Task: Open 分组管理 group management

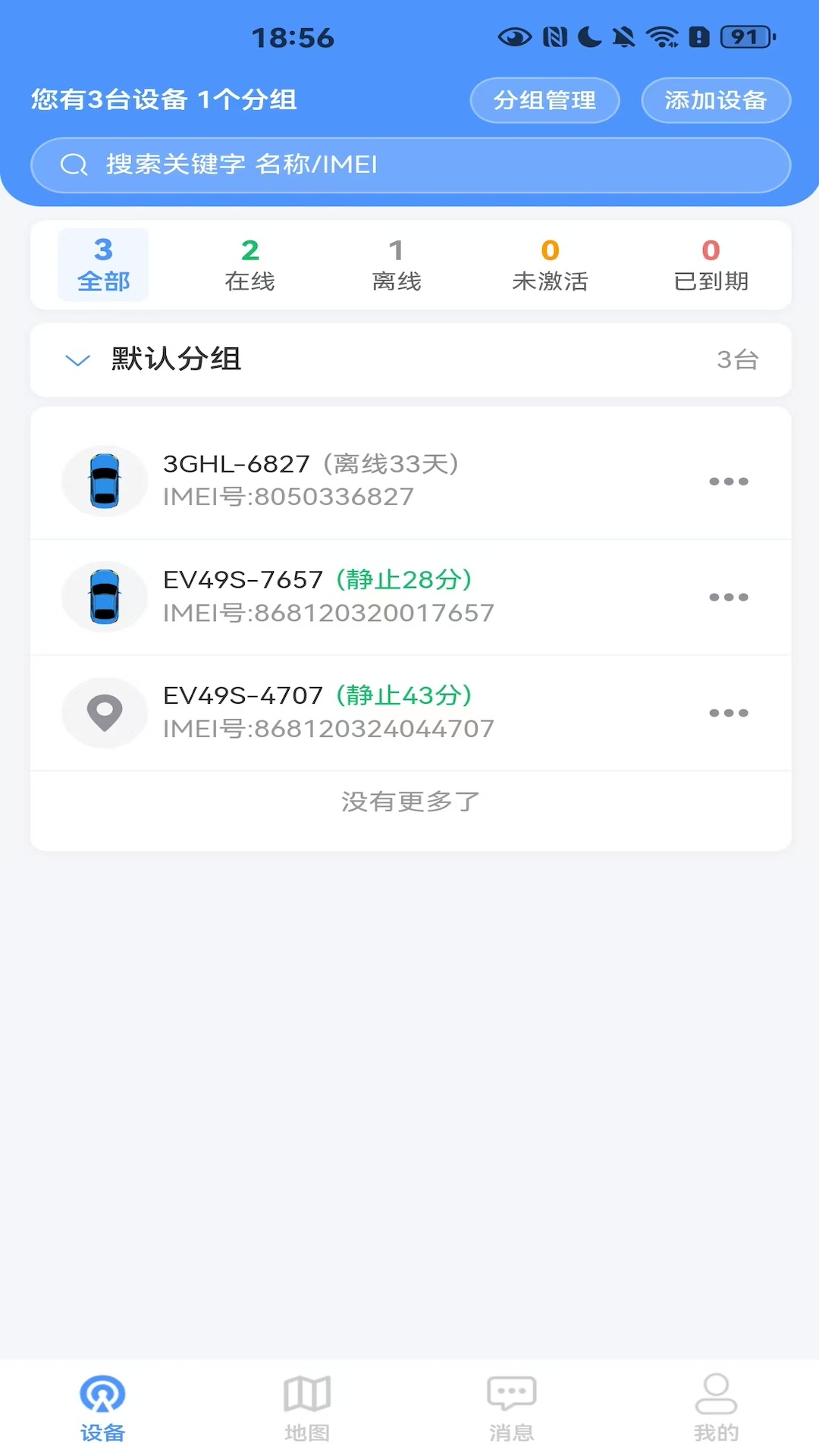Action: (x=544, y=100)
